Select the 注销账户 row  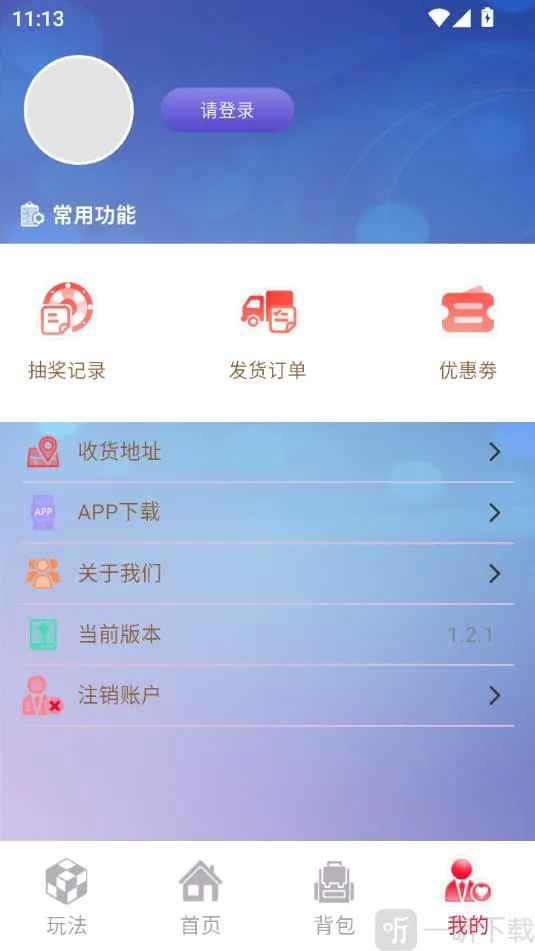point(268,695)
